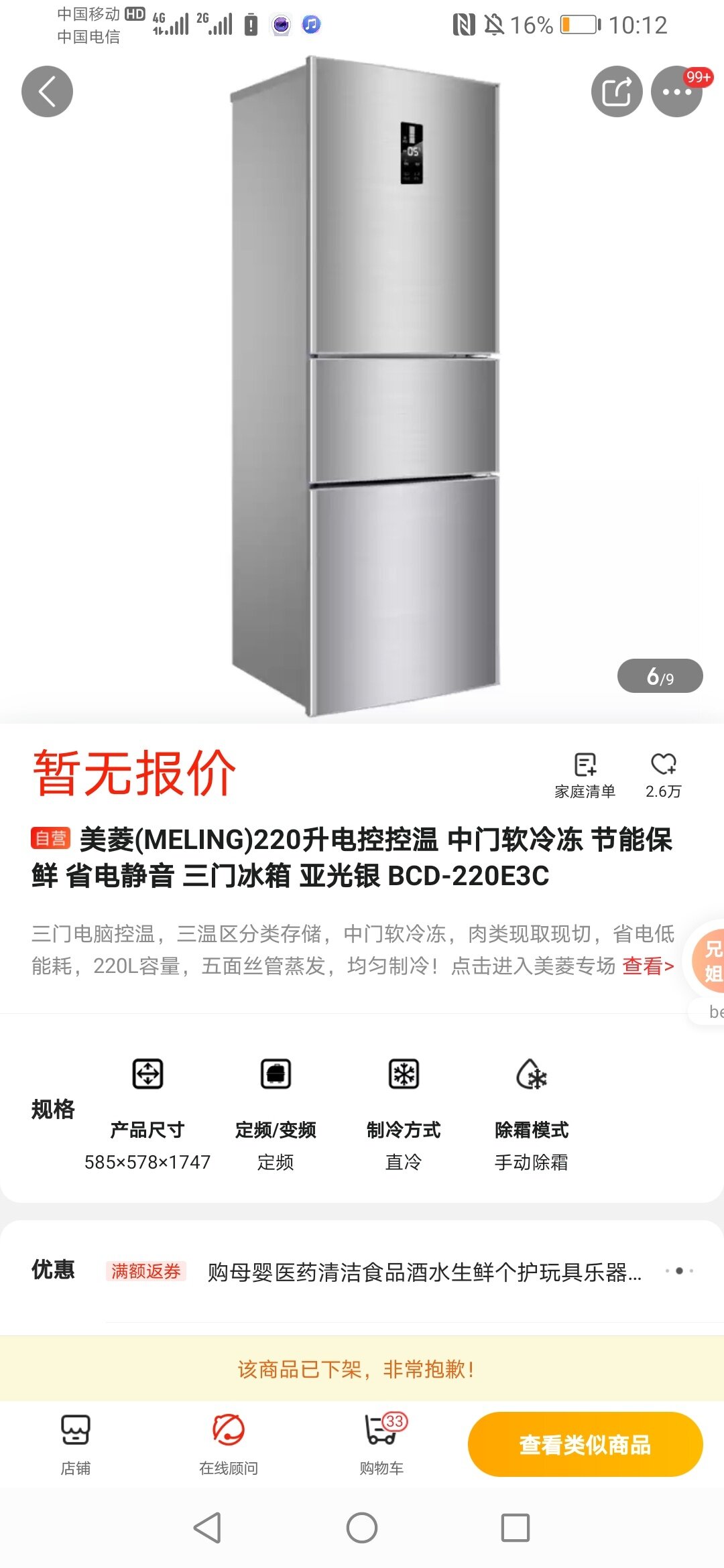This screenshot has width=724, height=1568.
Task: Share this Meling refrigerator product
Action: pyautogui.click(x=617, y=92)
